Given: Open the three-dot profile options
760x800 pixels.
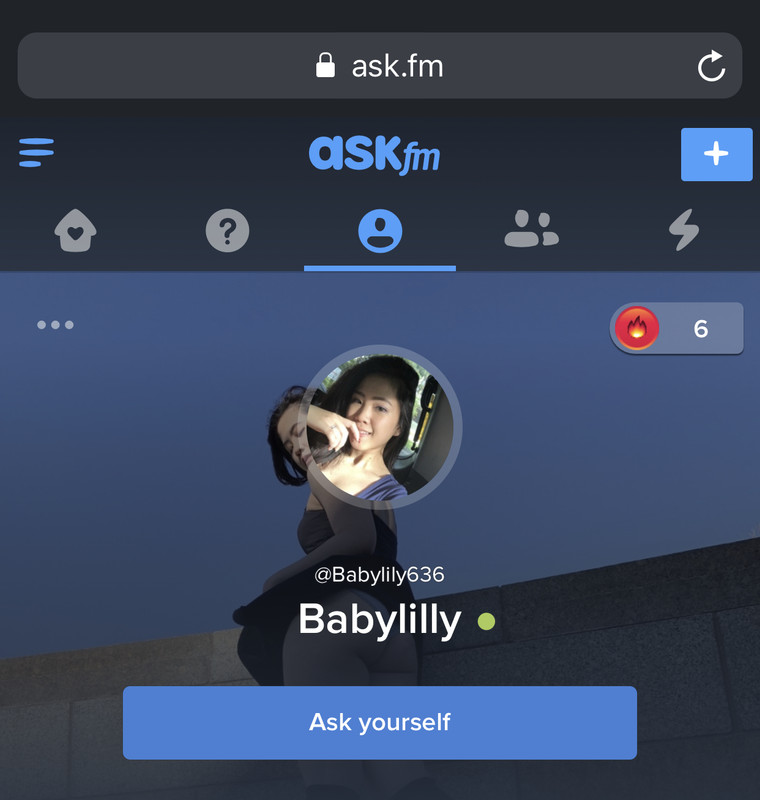Looking at the screenshot, I should tap(55, 325).
